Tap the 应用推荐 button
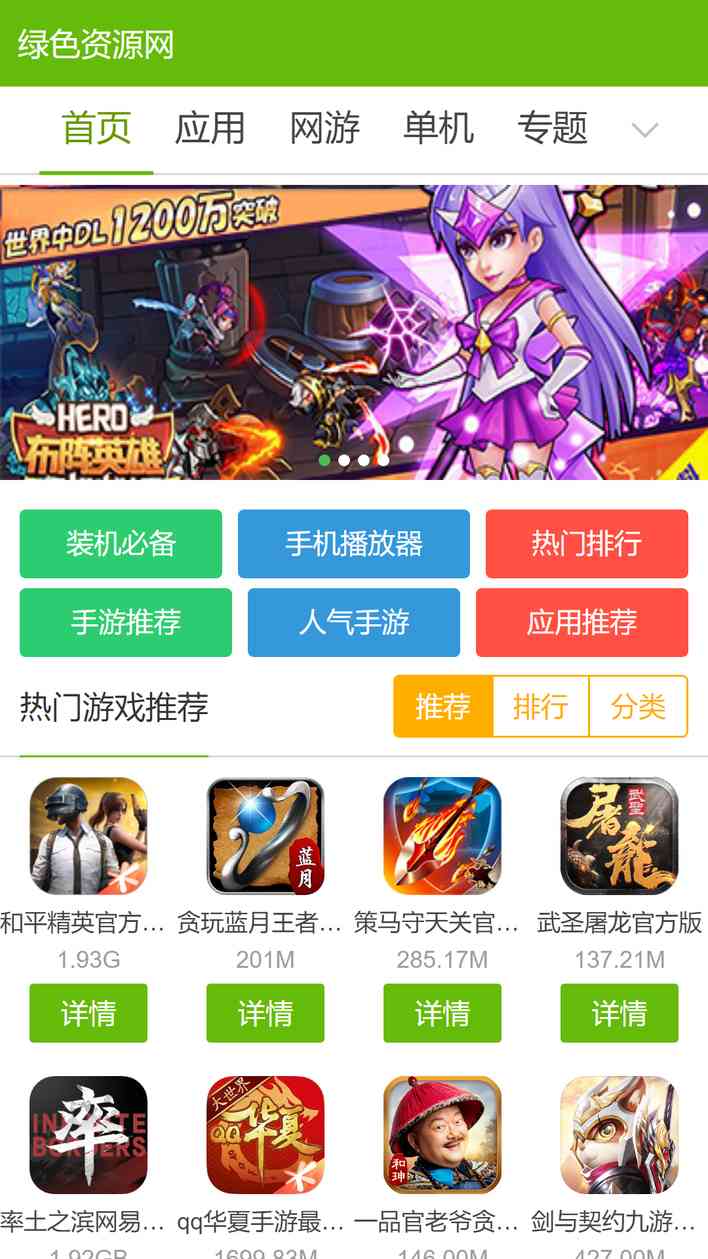The image size is (708, 1259). point(582,622)
